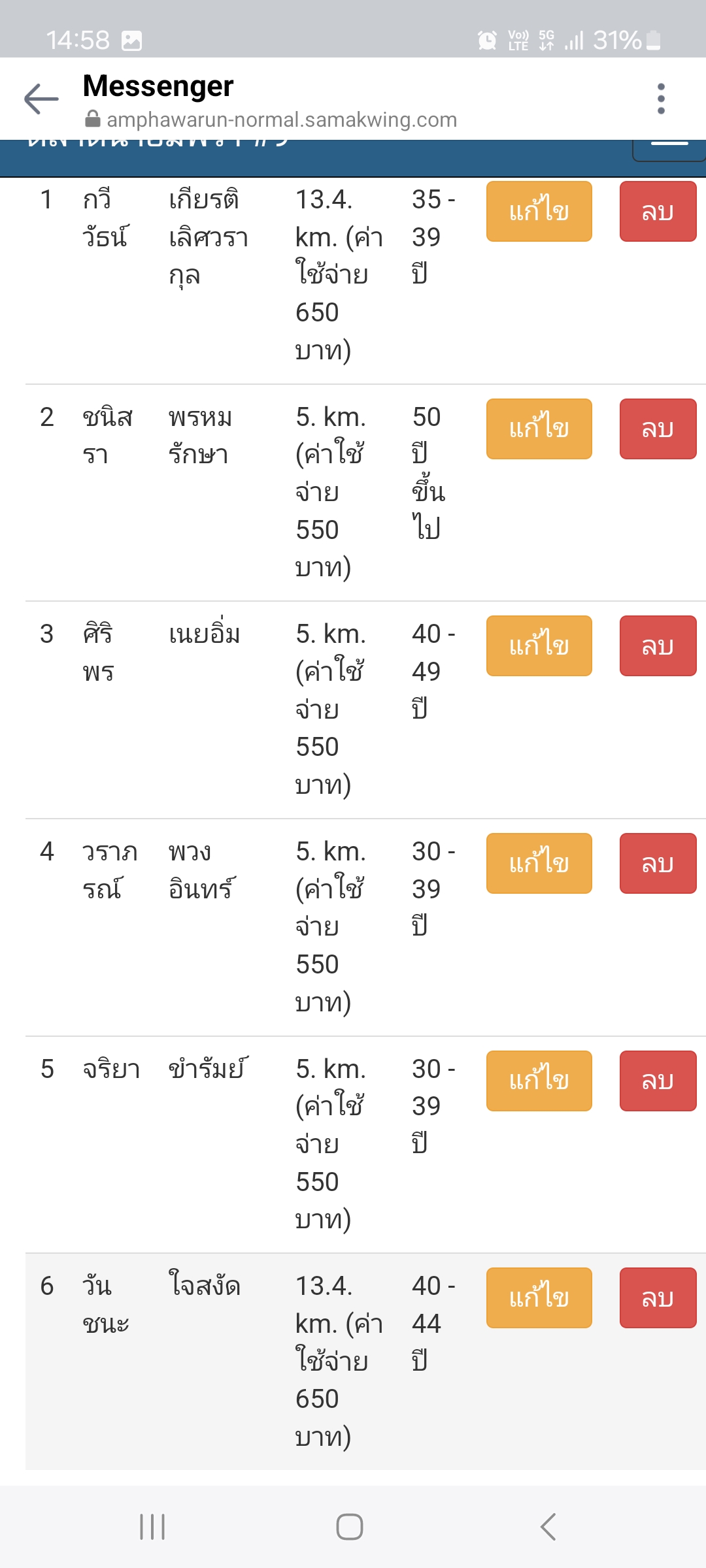
Task: Edit row 2 ชนิสรา entry
Action: 539,429
